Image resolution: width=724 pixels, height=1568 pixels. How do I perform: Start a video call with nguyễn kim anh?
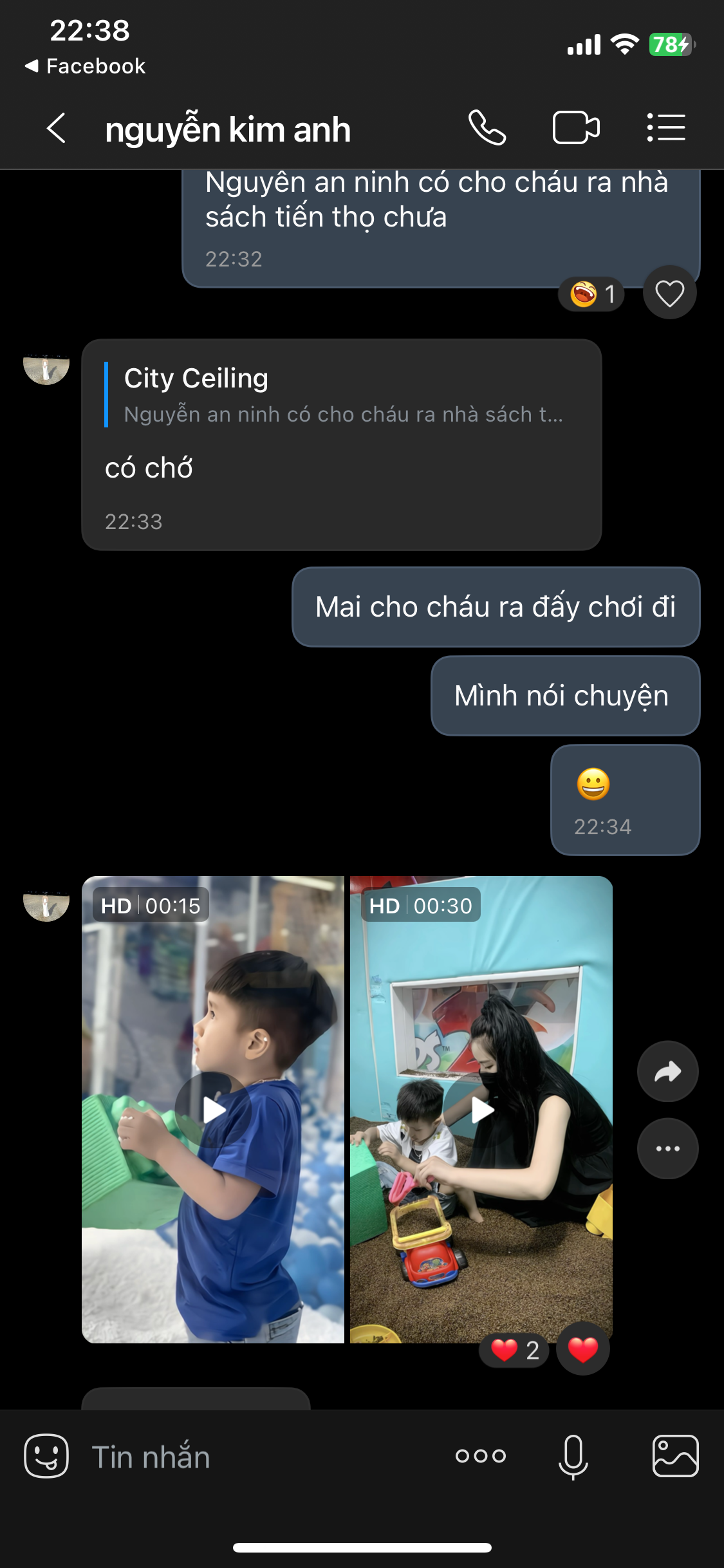576,128
